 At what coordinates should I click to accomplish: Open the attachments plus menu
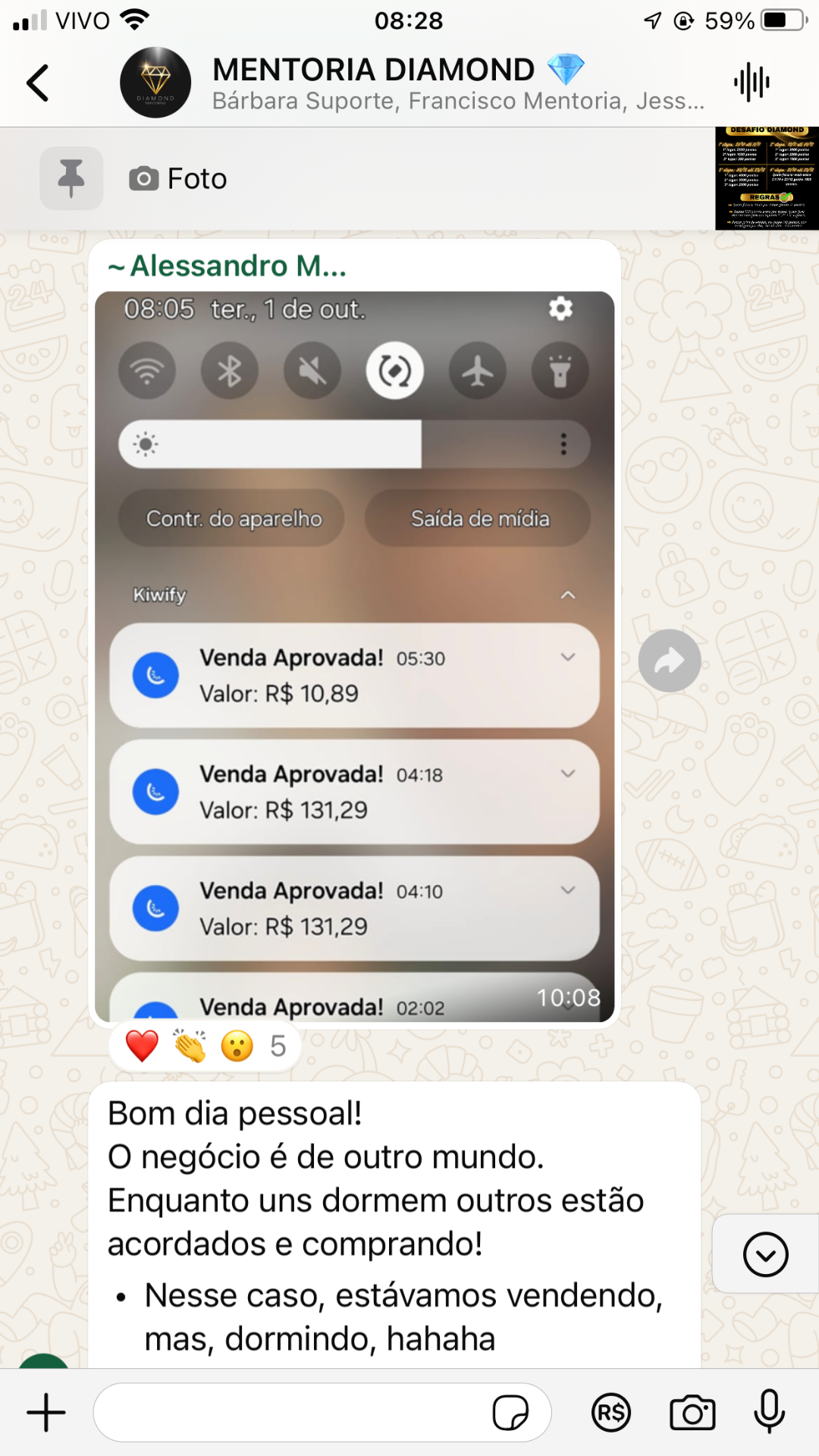coord(46,1414)
